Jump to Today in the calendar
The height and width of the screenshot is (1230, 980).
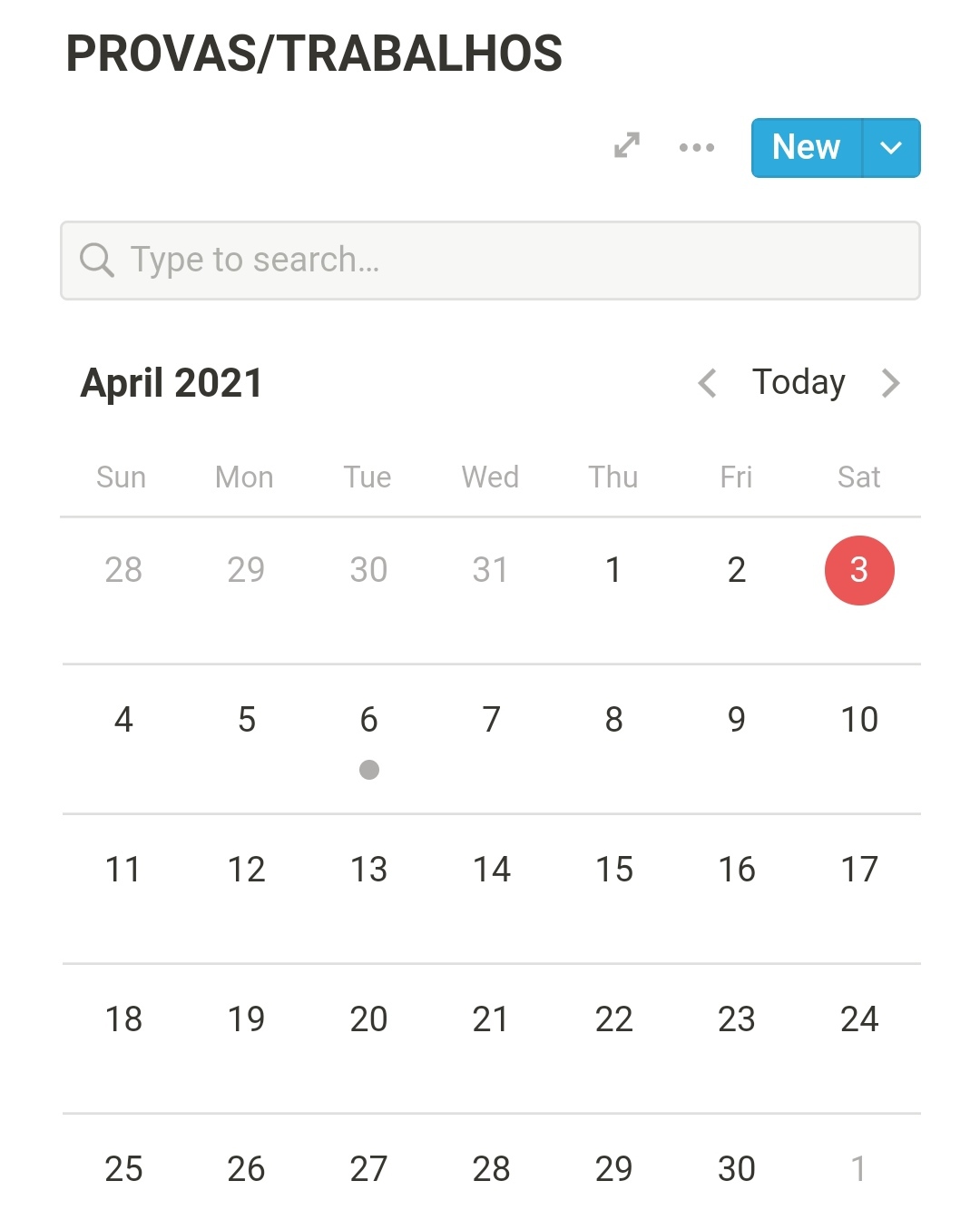coord(799,383)
